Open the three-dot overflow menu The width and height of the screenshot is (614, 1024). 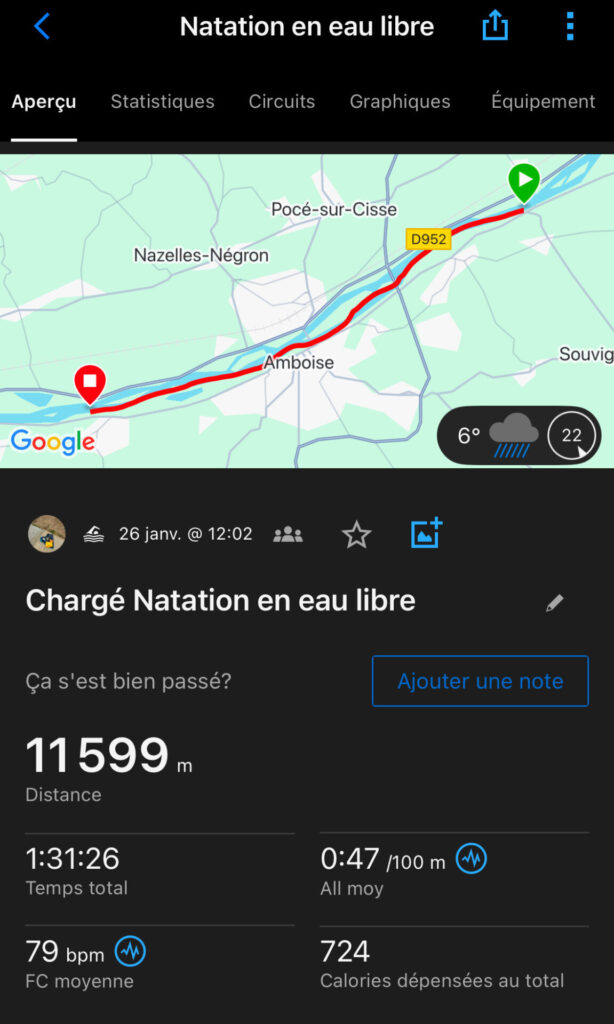tap(569, 26)
